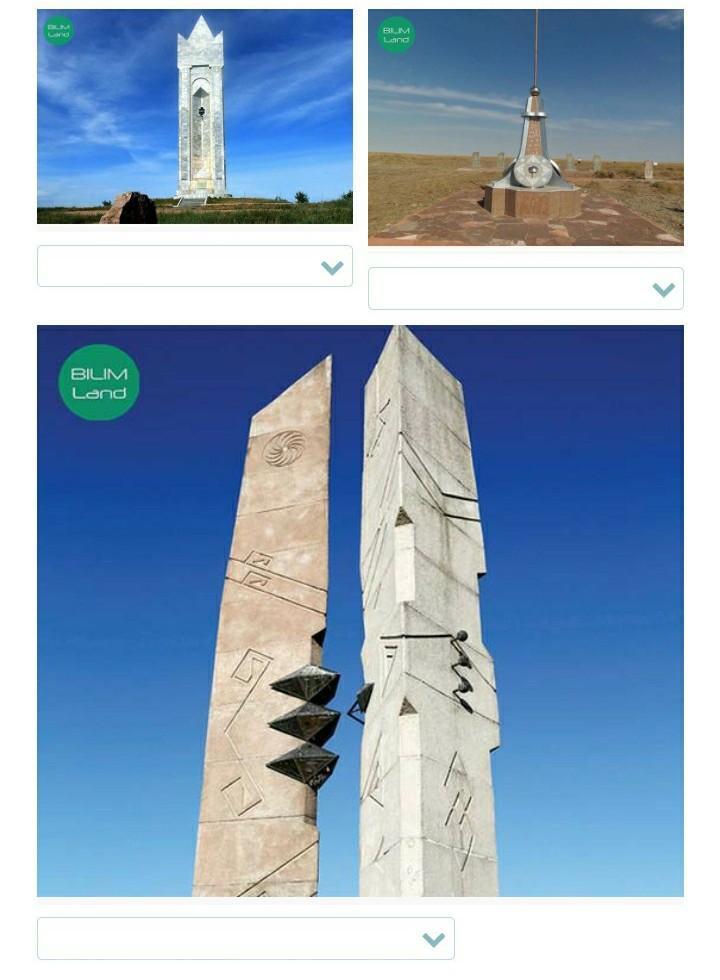
Task: Expand dropdown under the spire monument photo
Action: [x=525, y=289]
